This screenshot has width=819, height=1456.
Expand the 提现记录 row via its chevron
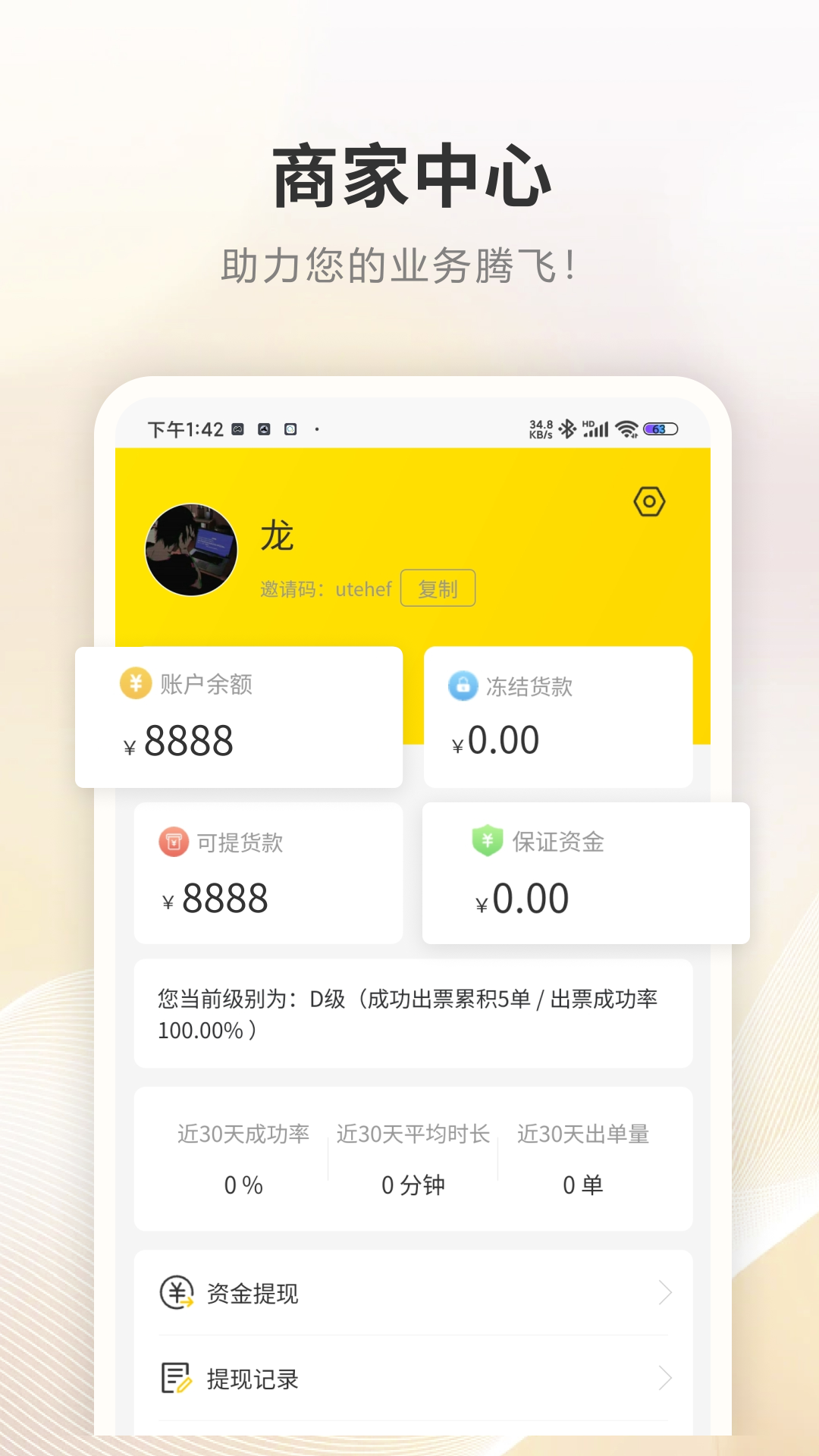tap(665, 1378)
